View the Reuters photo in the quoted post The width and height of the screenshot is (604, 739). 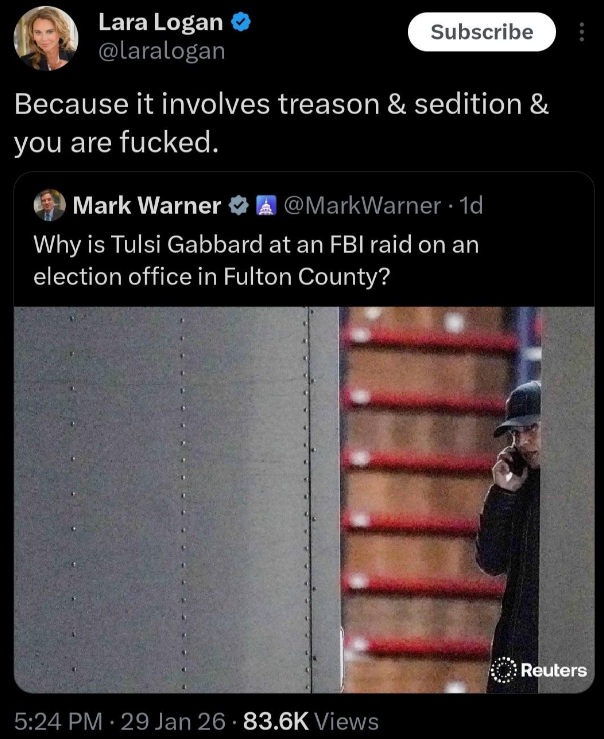(304, 499)
